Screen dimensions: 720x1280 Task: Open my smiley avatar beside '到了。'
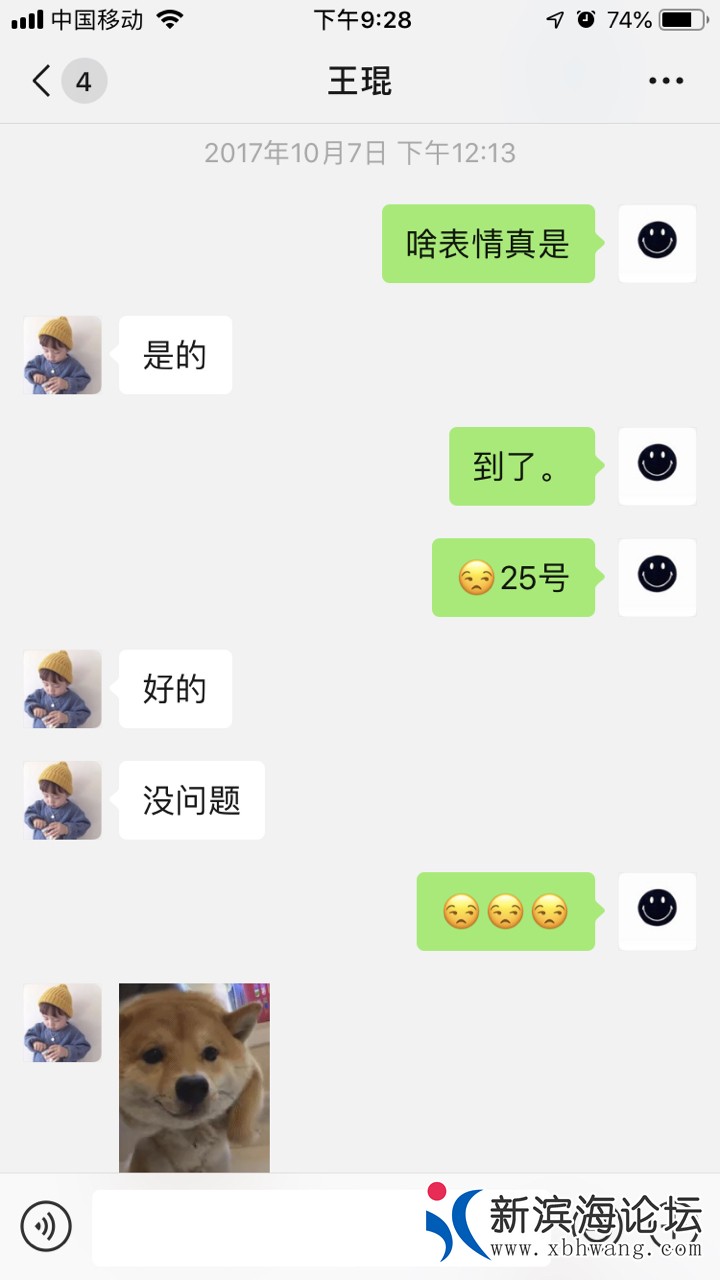657,466
